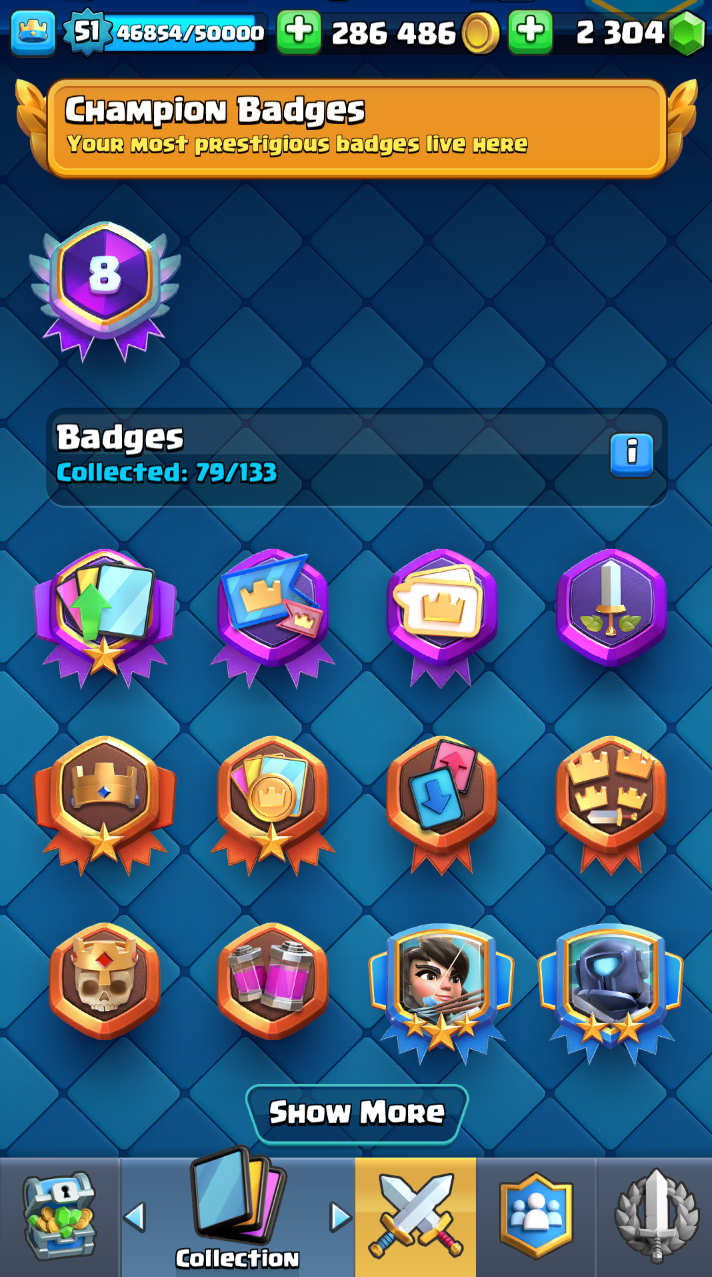Go to the battle crossed swords tab
The image size is (712, 1277).
[415, 1216]
